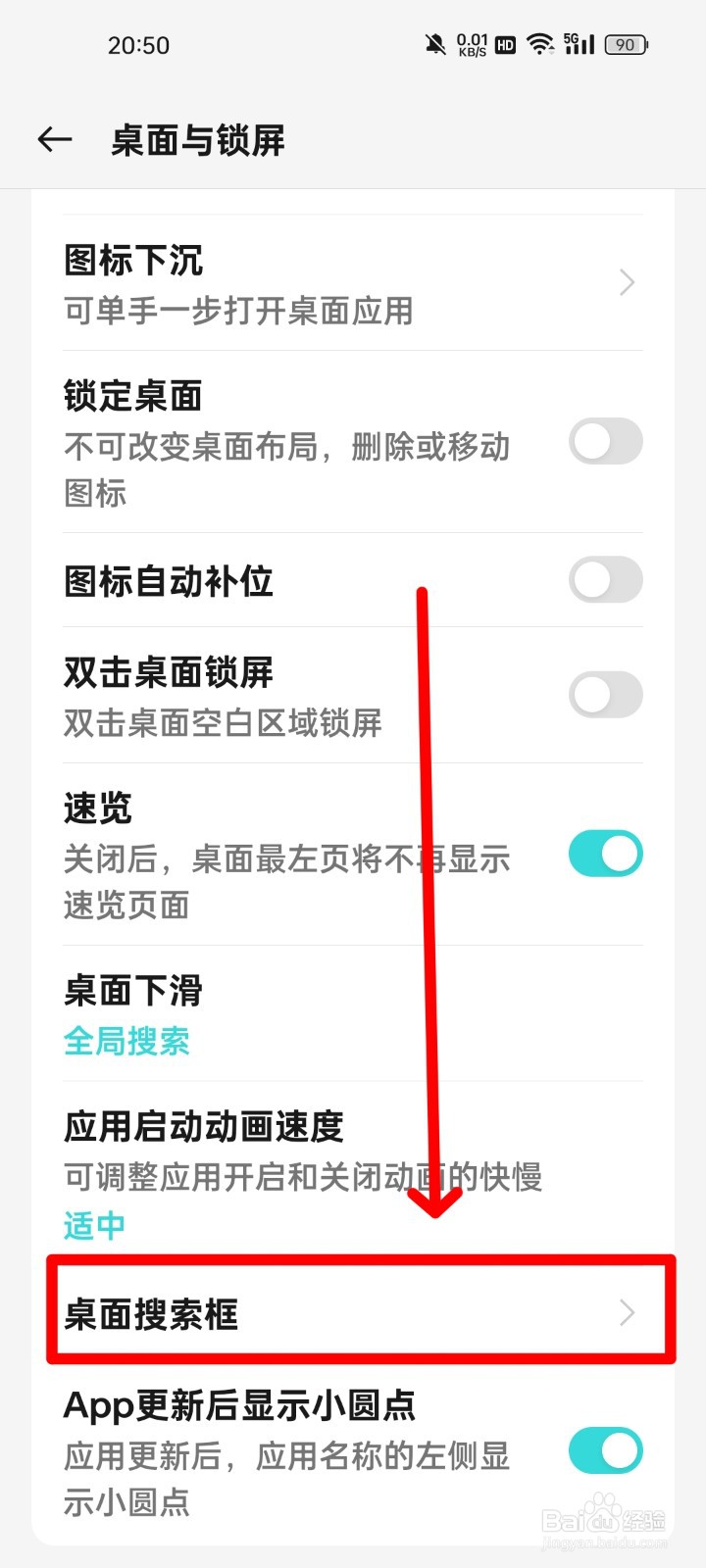Tap 适中 to adjust animation speed
This screenshot has width=706, height=1568.
point(92,1225)
